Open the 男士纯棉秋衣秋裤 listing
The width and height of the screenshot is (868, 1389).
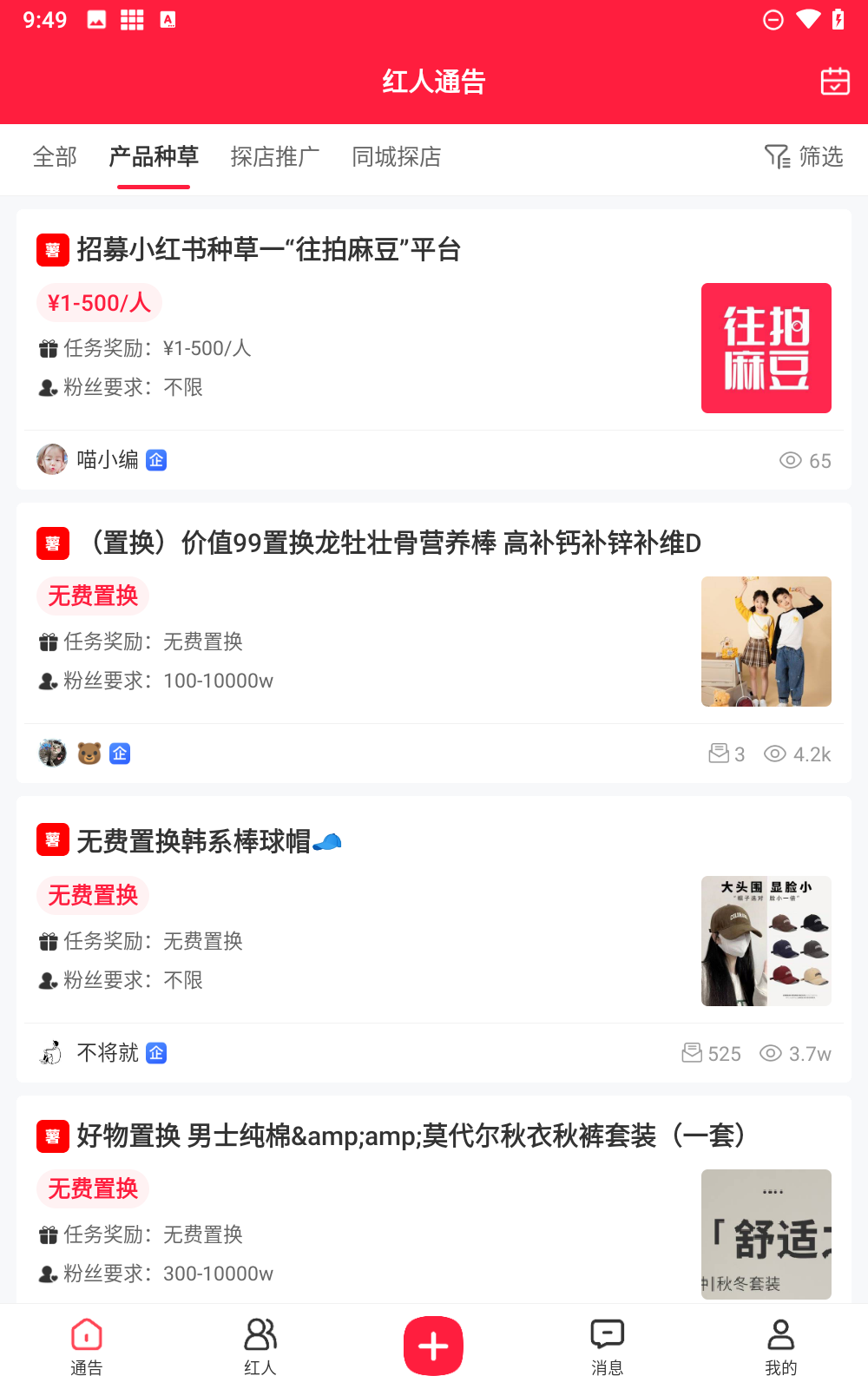[x=408, y=1136]
